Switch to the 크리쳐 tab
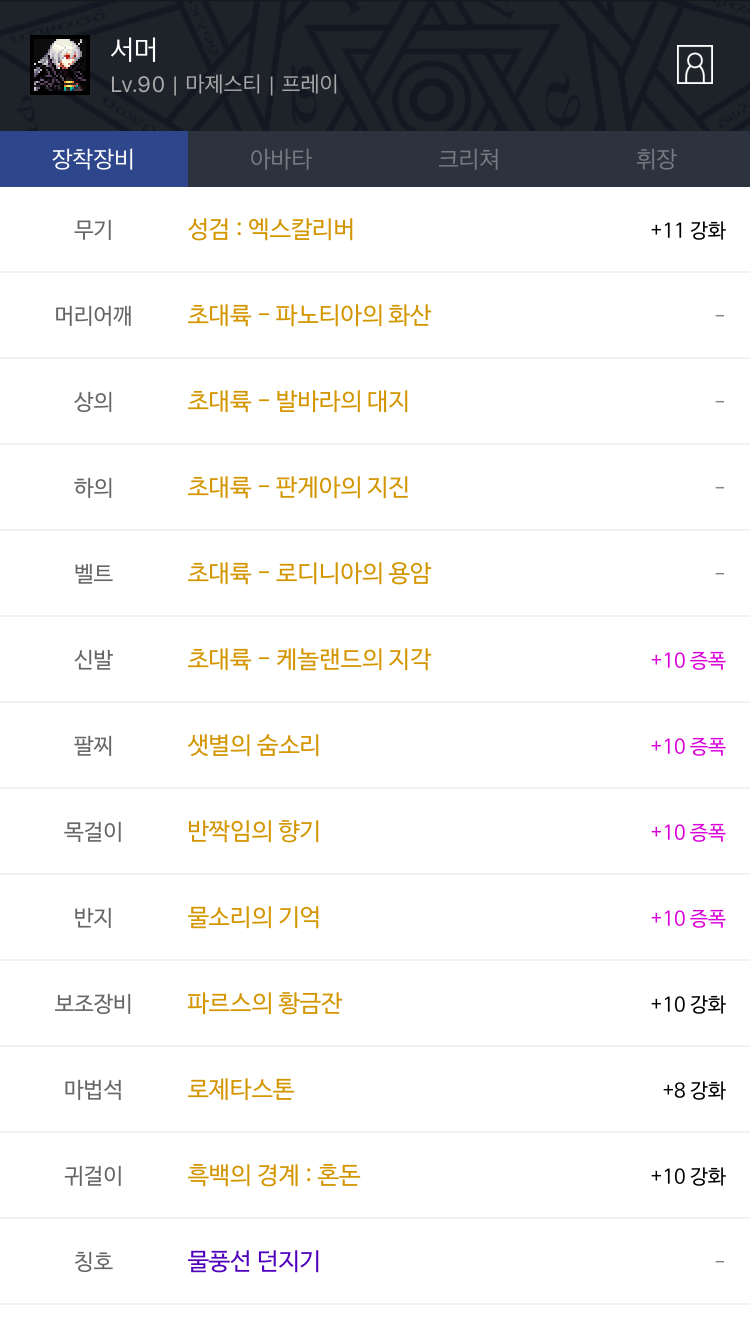Image resolution: width=750 pixels, height=1334 pixels. coord(469,159)
